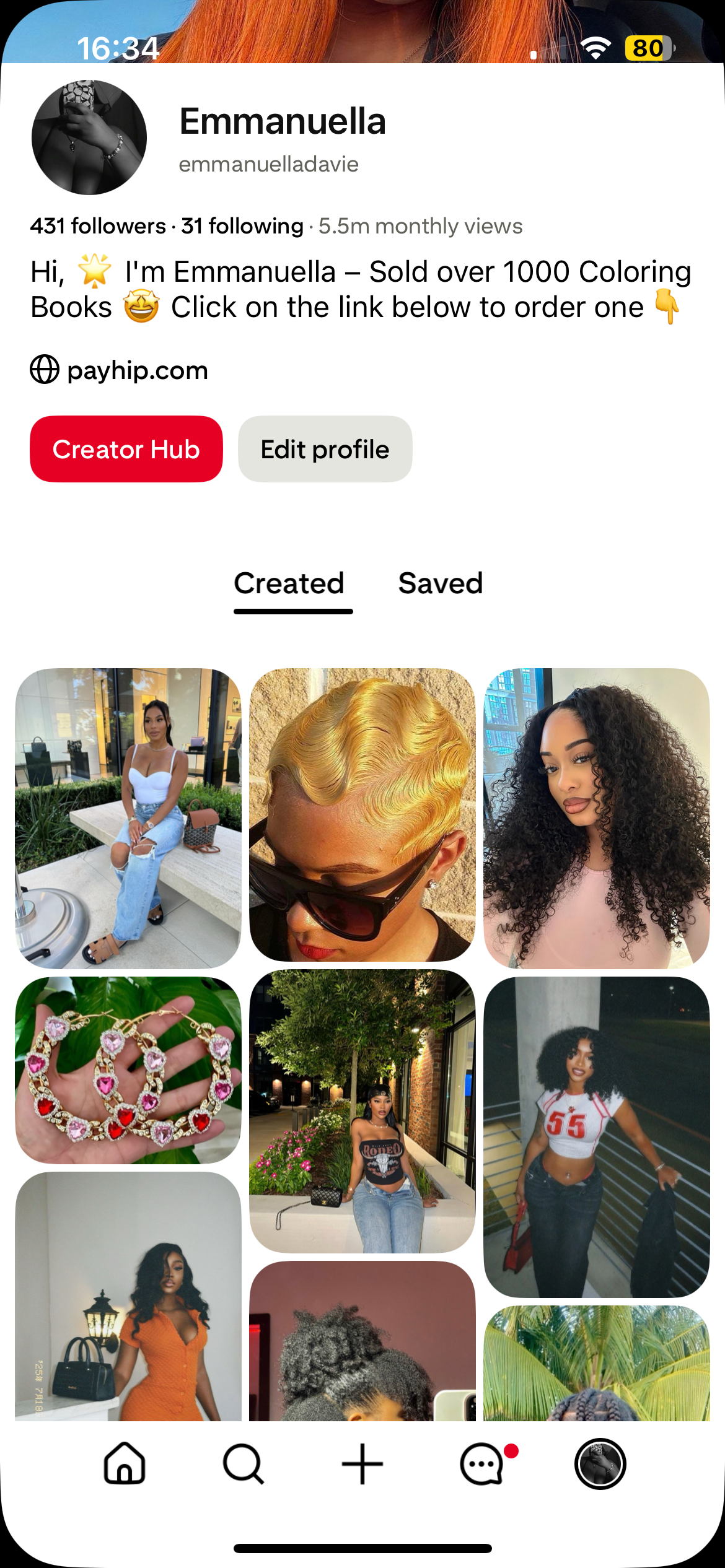Viewport: 725px width, 1568px height.
Task: Open the Creator Hub
Action: (126, 449)
